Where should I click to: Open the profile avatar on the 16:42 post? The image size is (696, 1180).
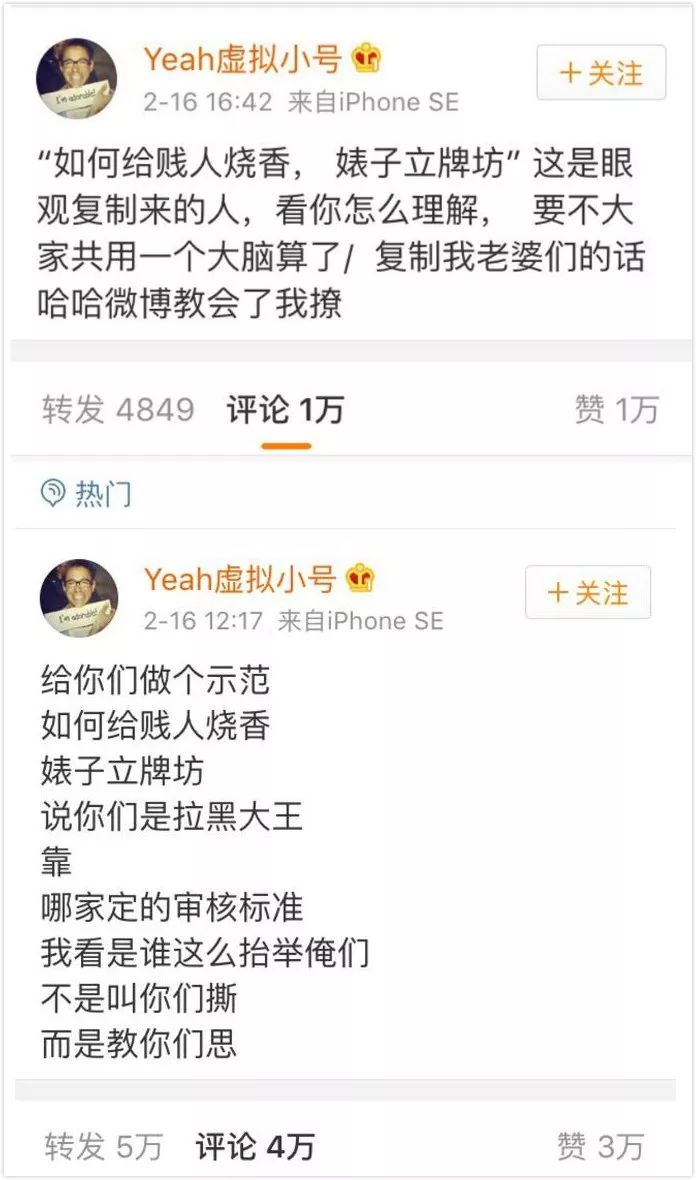click(77, 78)
